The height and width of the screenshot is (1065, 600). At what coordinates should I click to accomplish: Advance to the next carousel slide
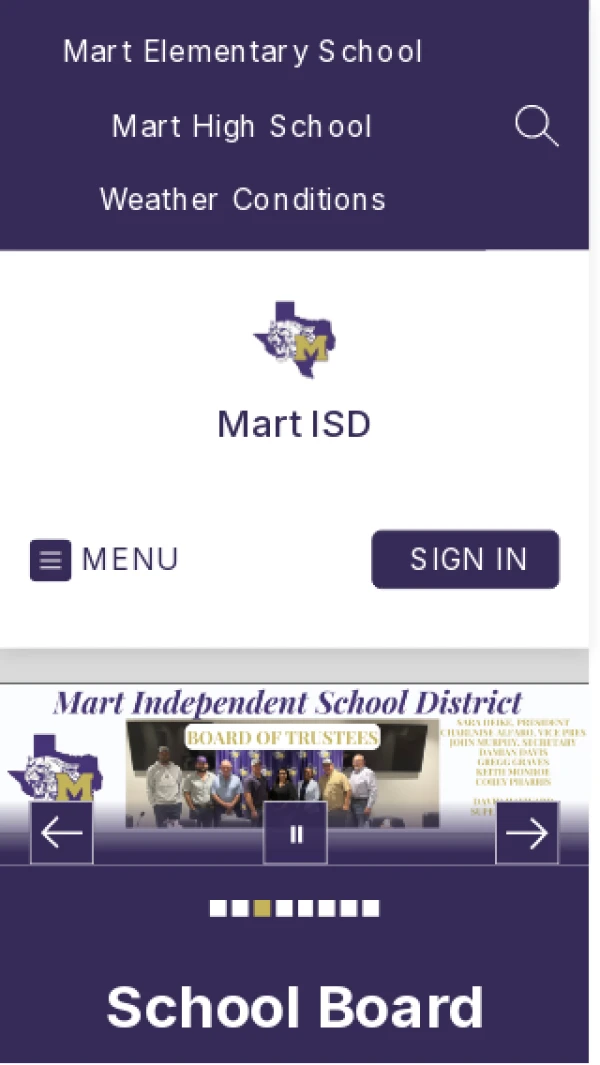pyautogui.click(x=527, y=833)
